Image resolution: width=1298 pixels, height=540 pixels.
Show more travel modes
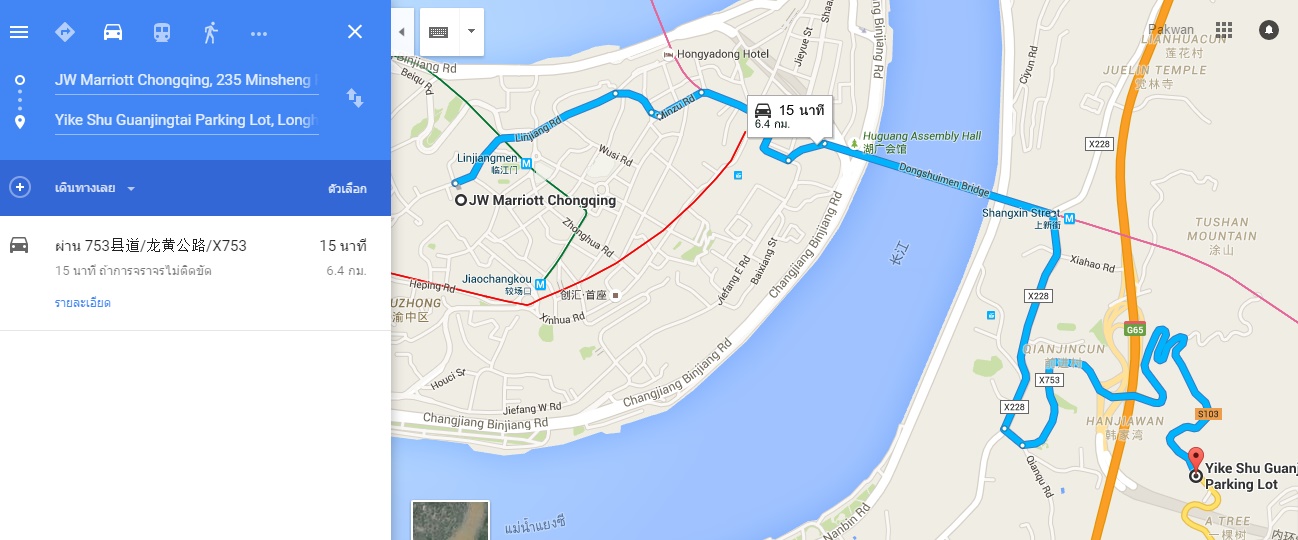(259, 33)
